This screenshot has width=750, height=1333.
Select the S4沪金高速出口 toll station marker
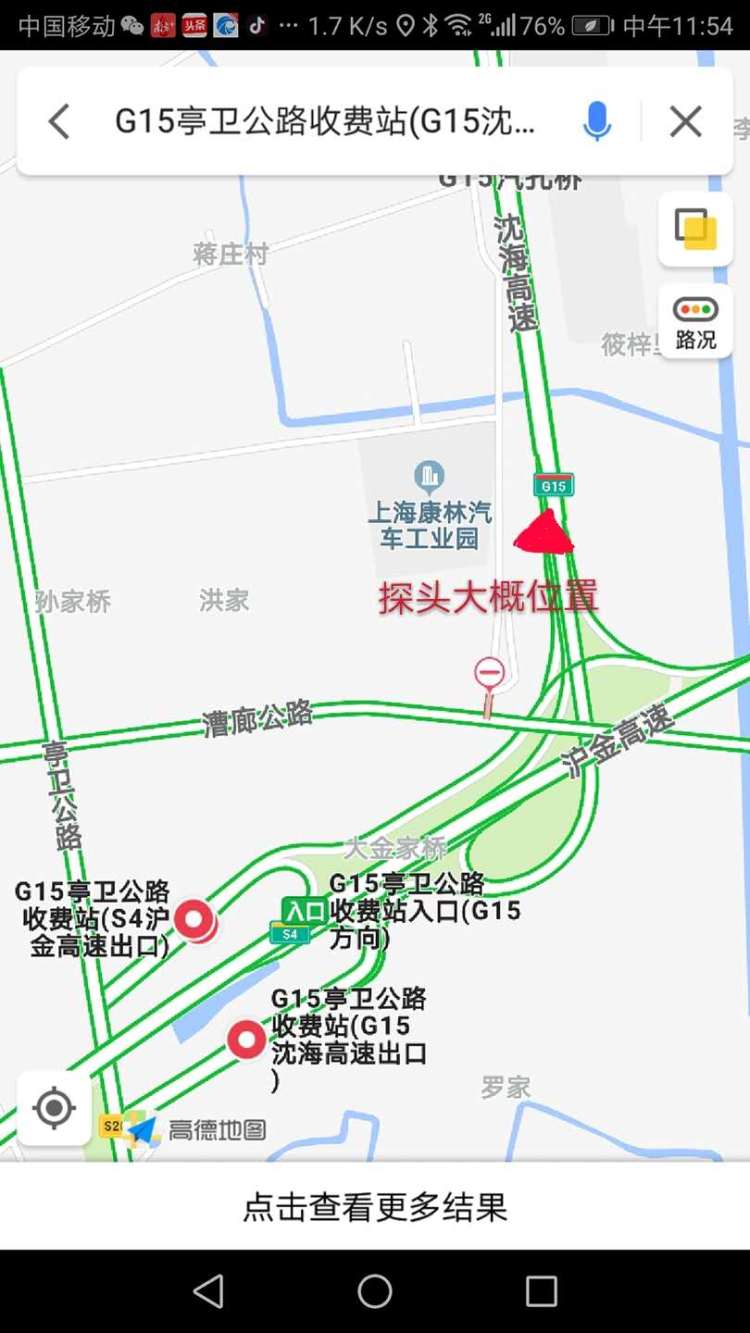194,918
